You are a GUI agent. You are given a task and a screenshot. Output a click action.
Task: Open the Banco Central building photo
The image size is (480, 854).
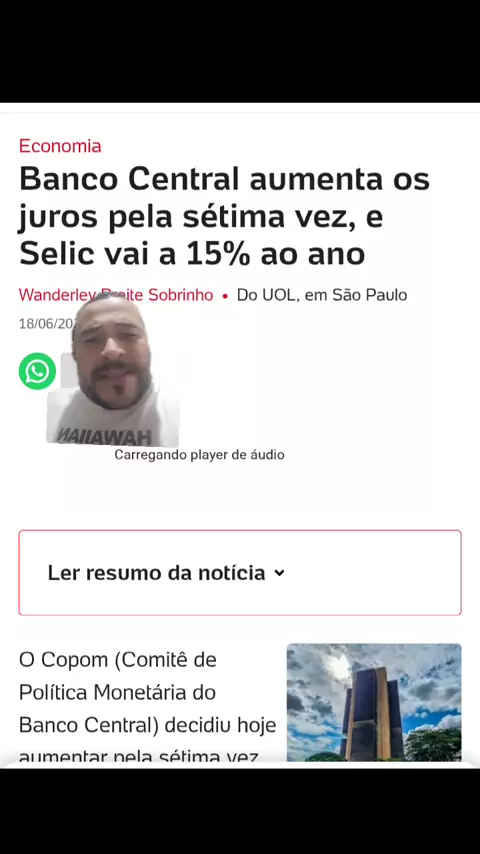pos(374,702)
